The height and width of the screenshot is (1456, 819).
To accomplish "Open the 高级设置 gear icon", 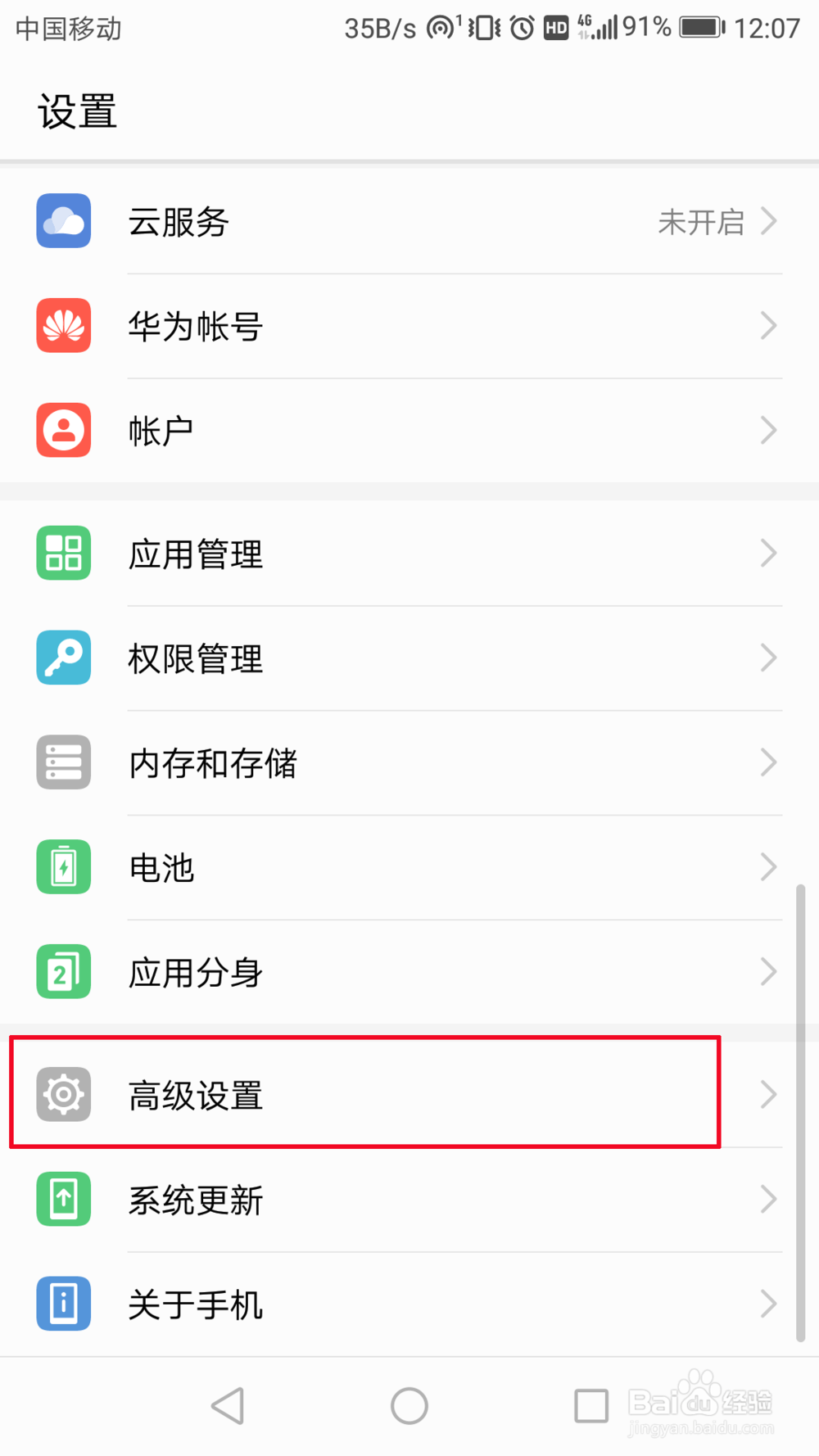I will tap(63, 1093).
